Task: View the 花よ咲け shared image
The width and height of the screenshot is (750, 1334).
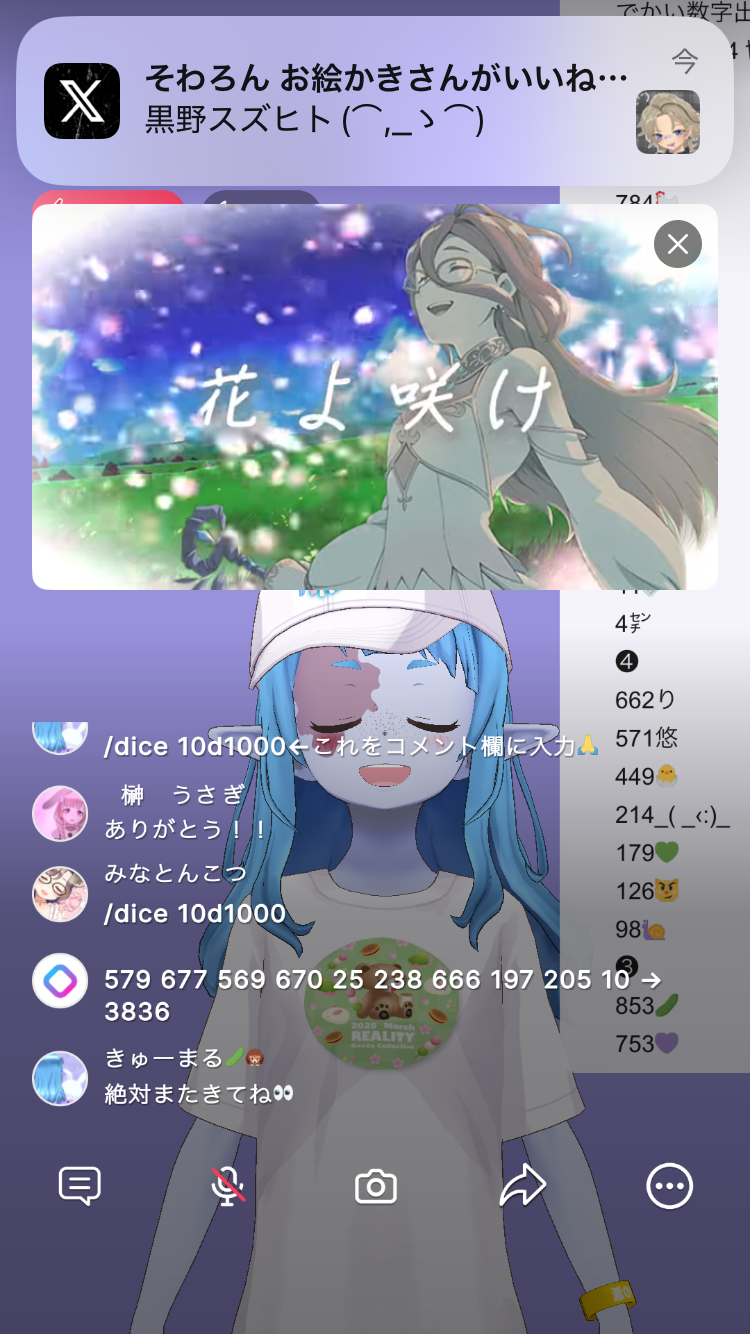Action: [x=374, y=400]
